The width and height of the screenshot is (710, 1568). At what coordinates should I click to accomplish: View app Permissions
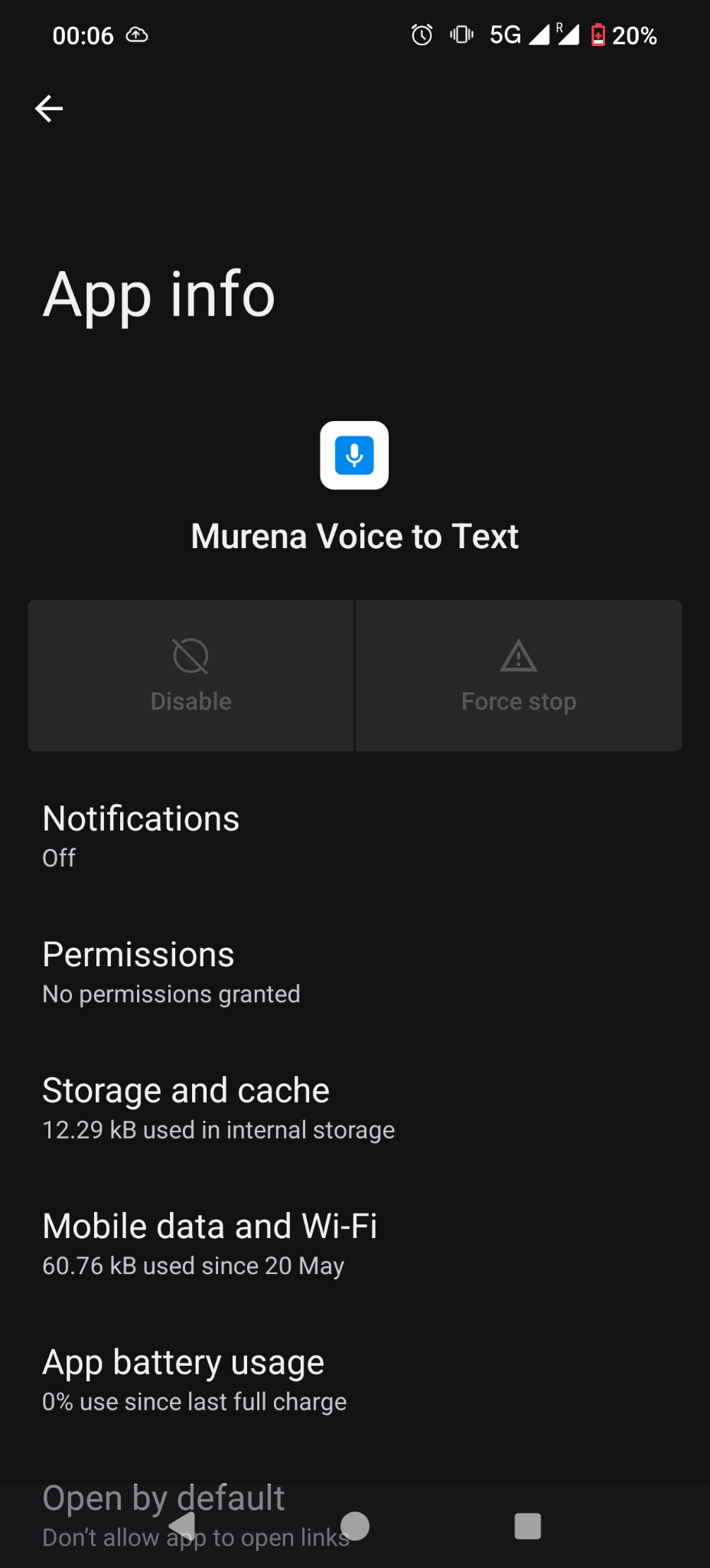click(x=355, y=972)
